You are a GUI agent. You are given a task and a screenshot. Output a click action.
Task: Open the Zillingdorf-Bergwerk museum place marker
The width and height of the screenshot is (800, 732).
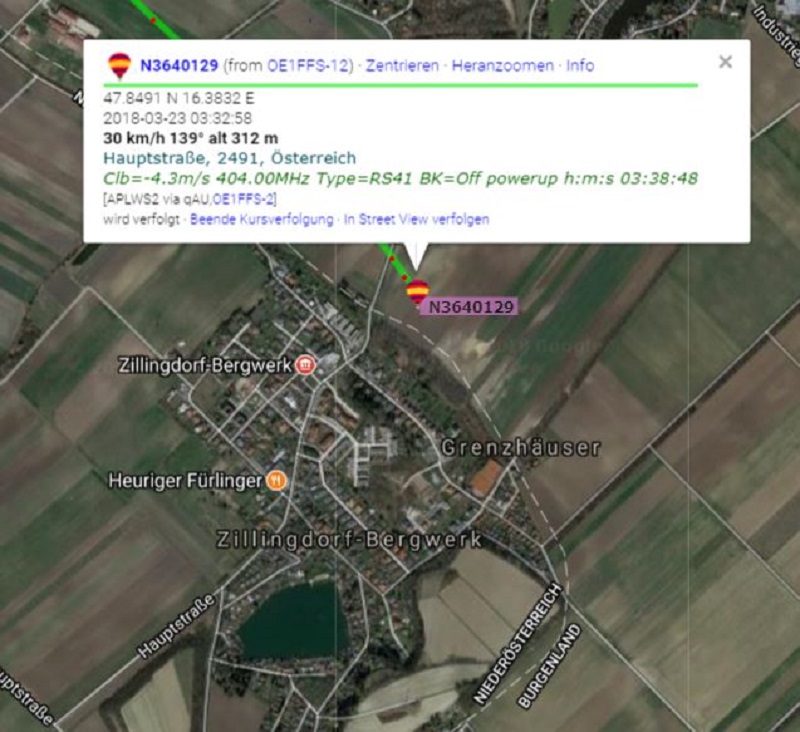306,365
